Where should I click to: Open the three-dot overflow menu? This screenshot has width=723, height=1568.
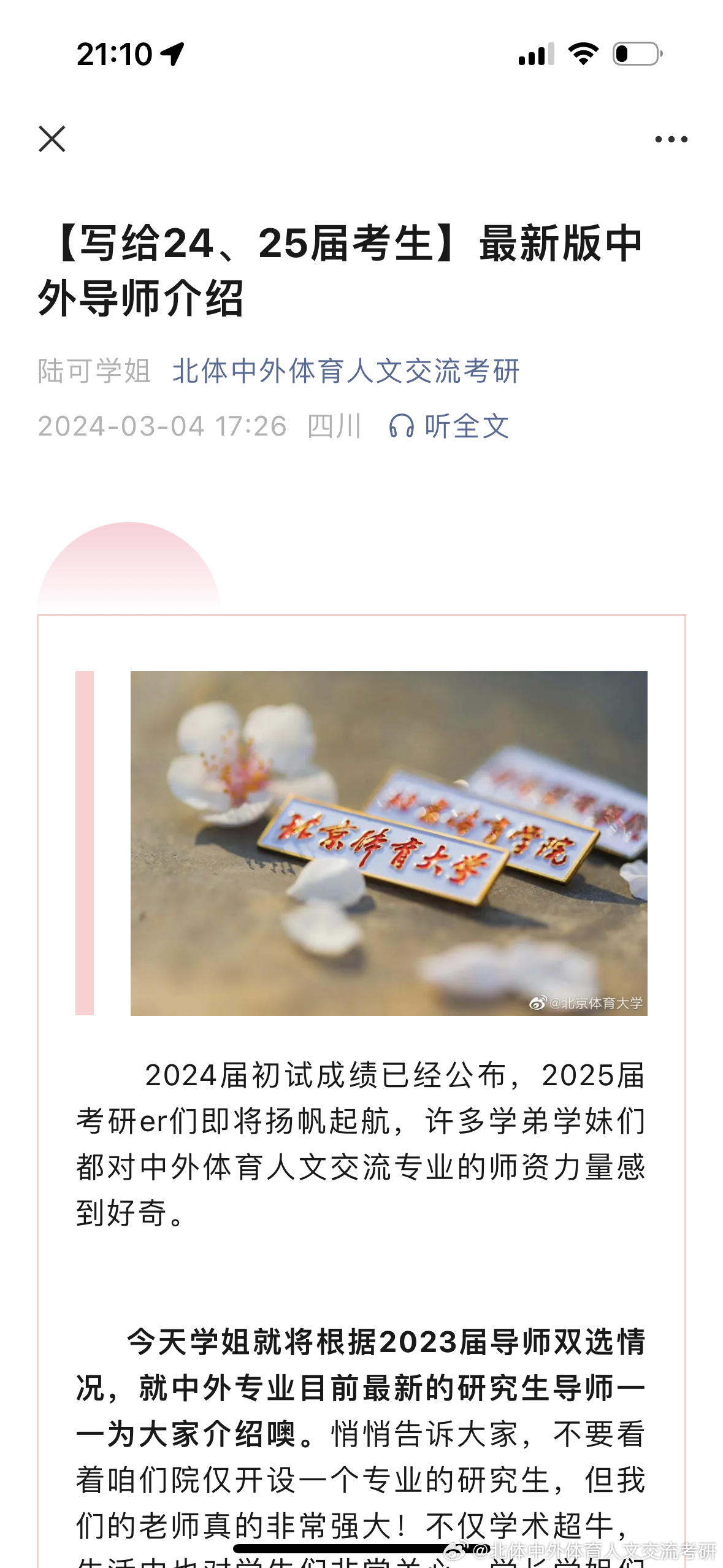671,140
